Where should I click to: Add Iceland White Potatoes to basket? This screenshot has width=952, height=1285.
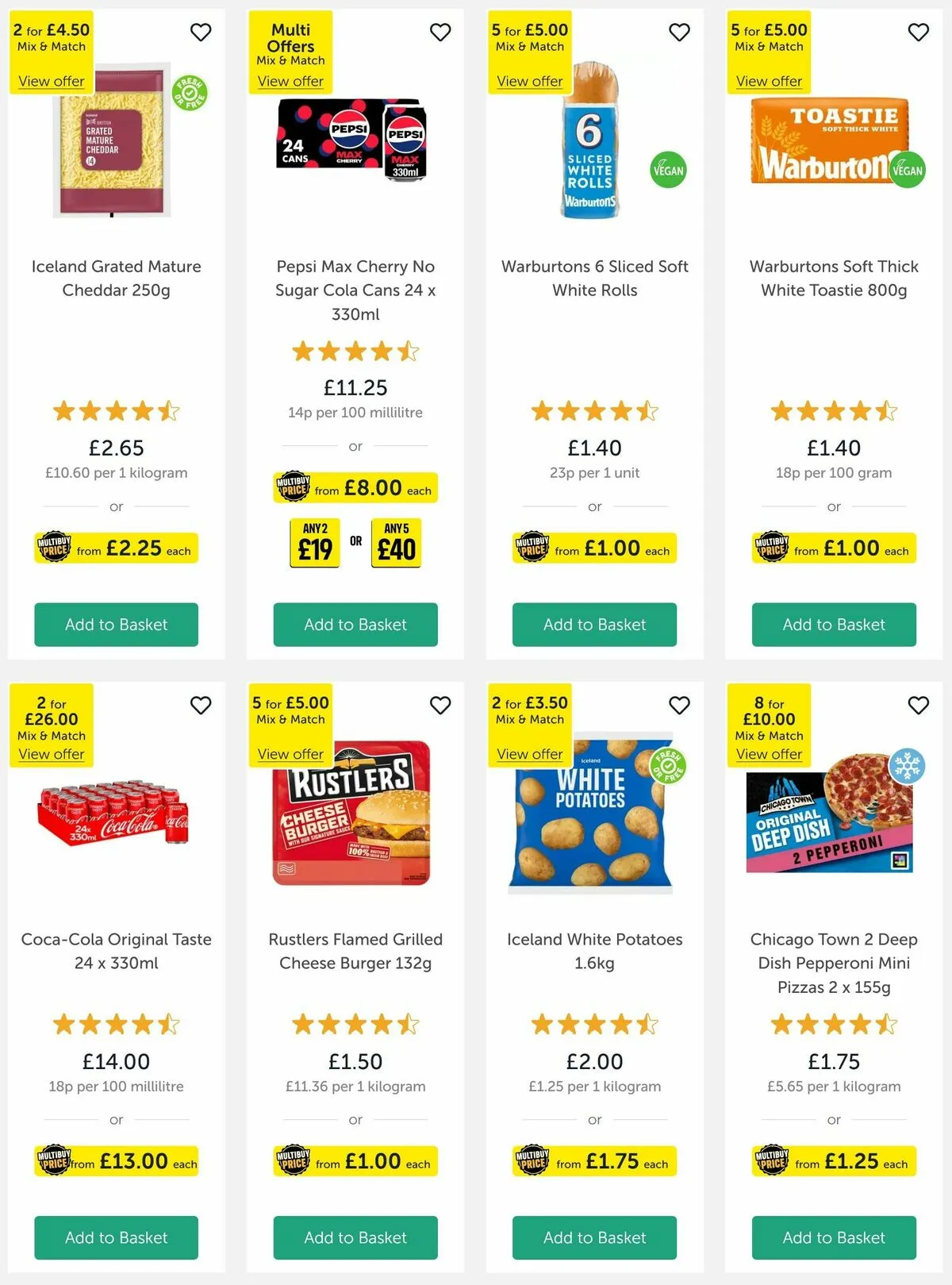(594, 1237)
